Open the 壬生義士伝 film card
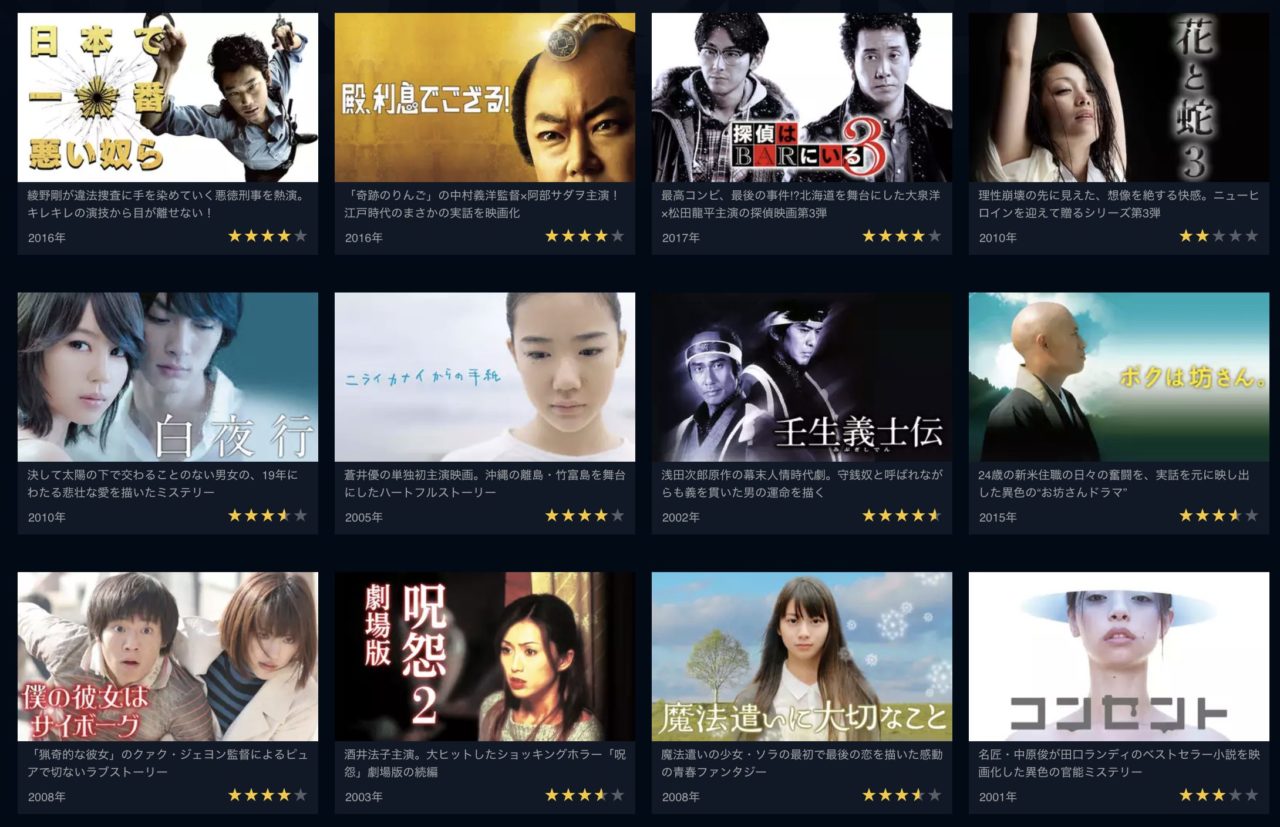1280x827 pixels. pyautogui.click(x=802, y=377)
